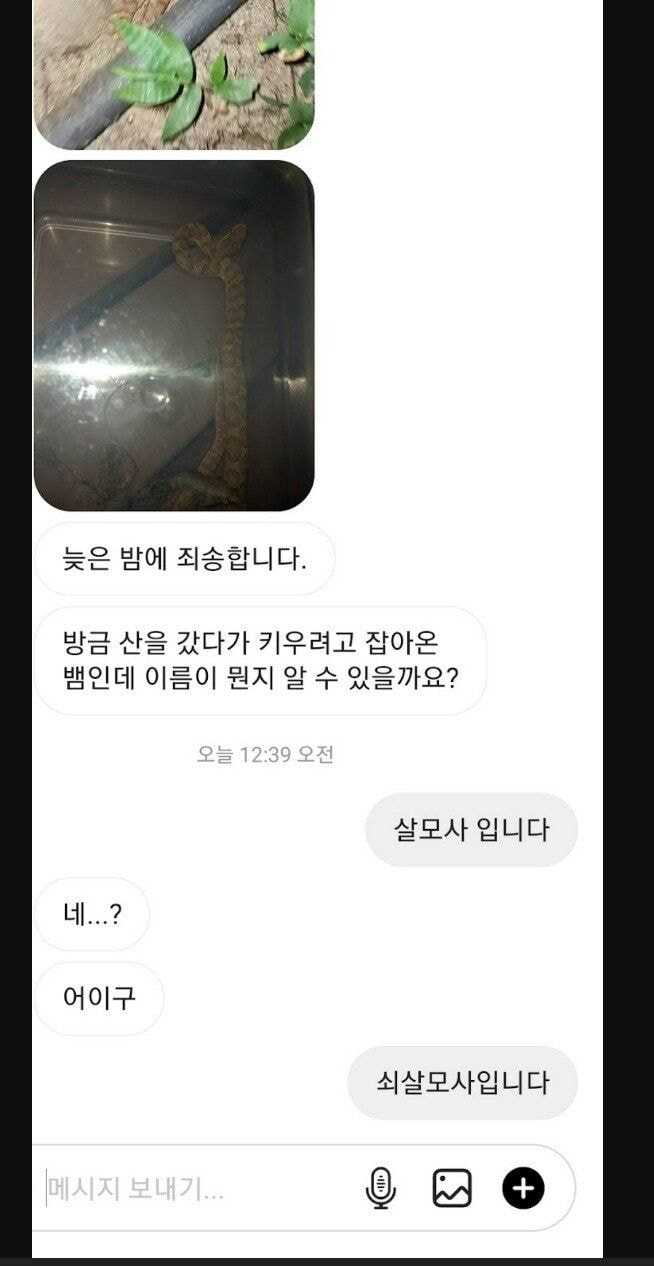Open the snake-in-container photo message

pyautogui.click(x=174, y=336)
